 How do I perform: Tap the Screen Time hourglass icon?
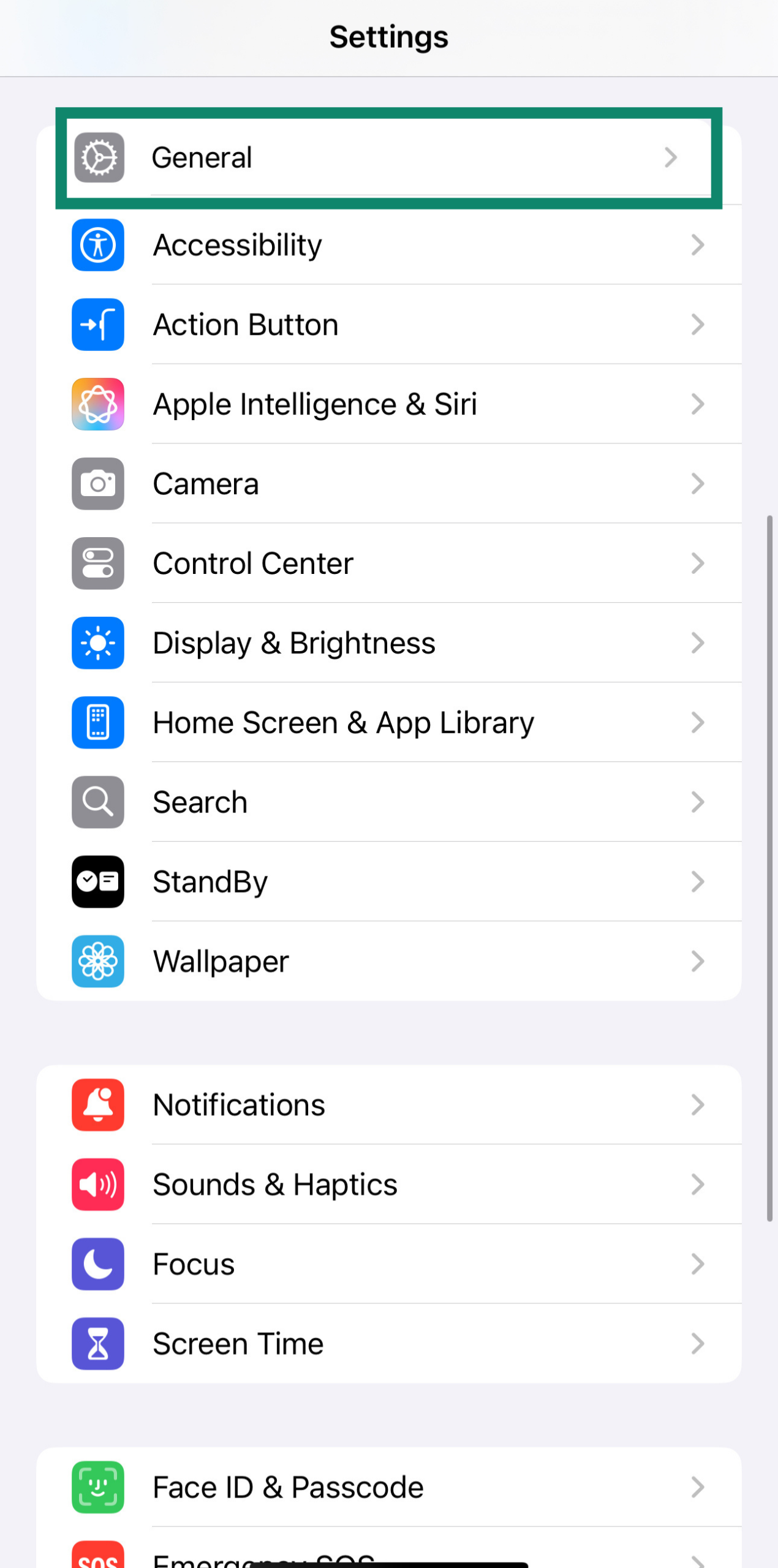click(97, 1343)
